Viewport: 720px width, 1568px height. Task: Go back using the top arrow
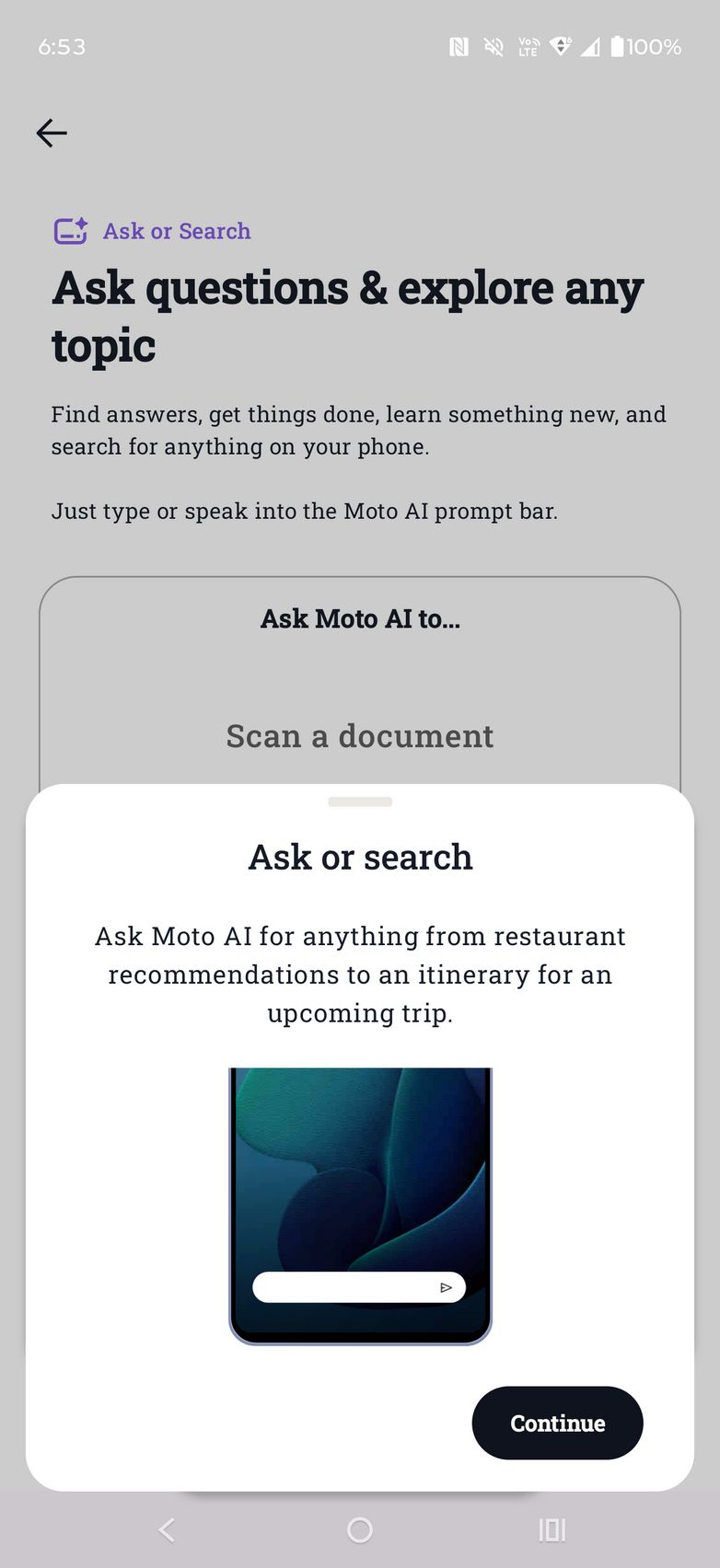[x=52, y=133]
